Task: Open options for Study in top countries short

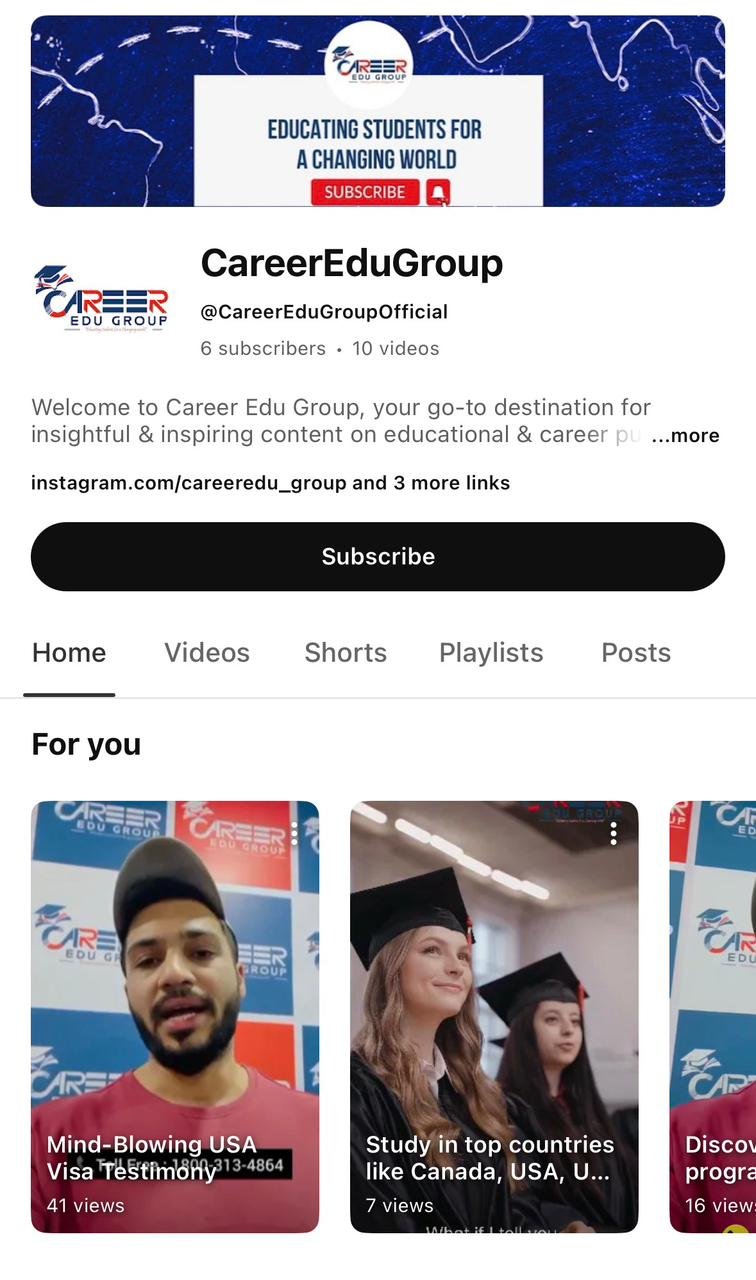Action: 613,833
